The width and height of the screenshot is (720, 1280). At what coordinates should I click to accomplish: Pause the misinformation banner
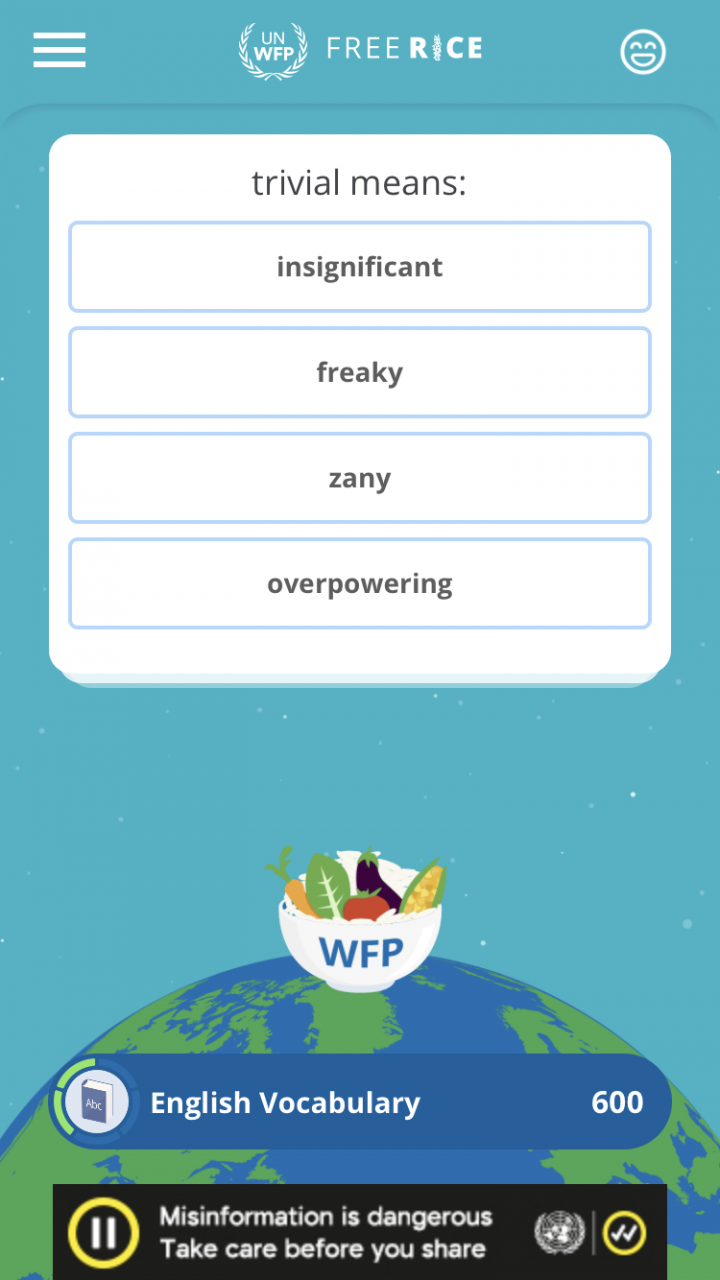[x=104, y=1232]
